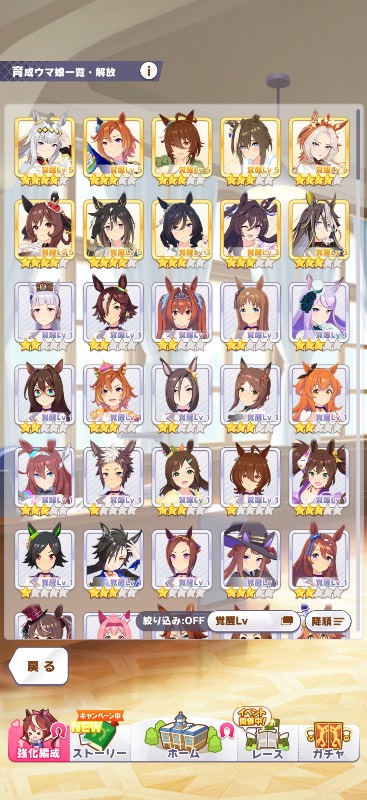Select the silver-haired character with a white headdress

point(44,151)
